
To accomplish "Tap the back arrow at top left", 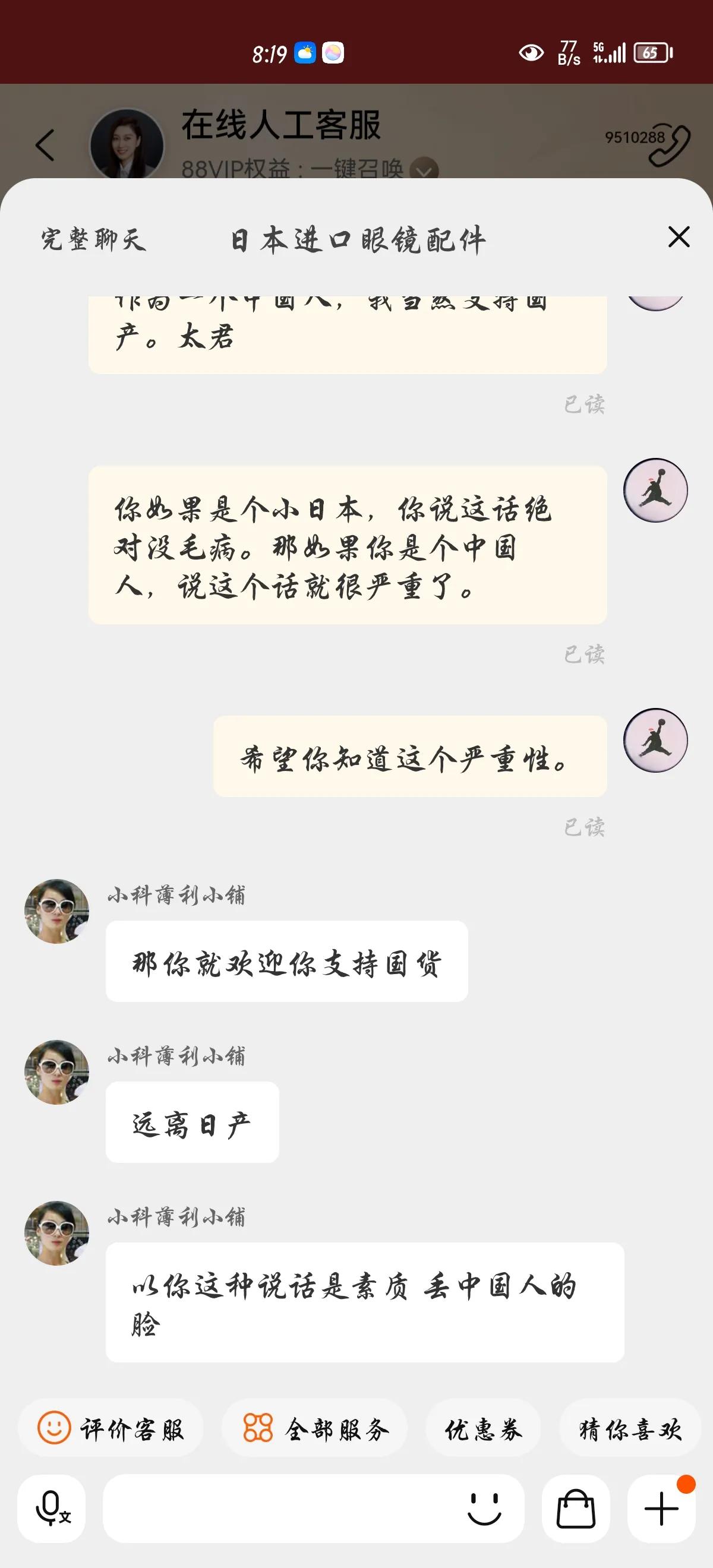I will [x=44, y=146].
